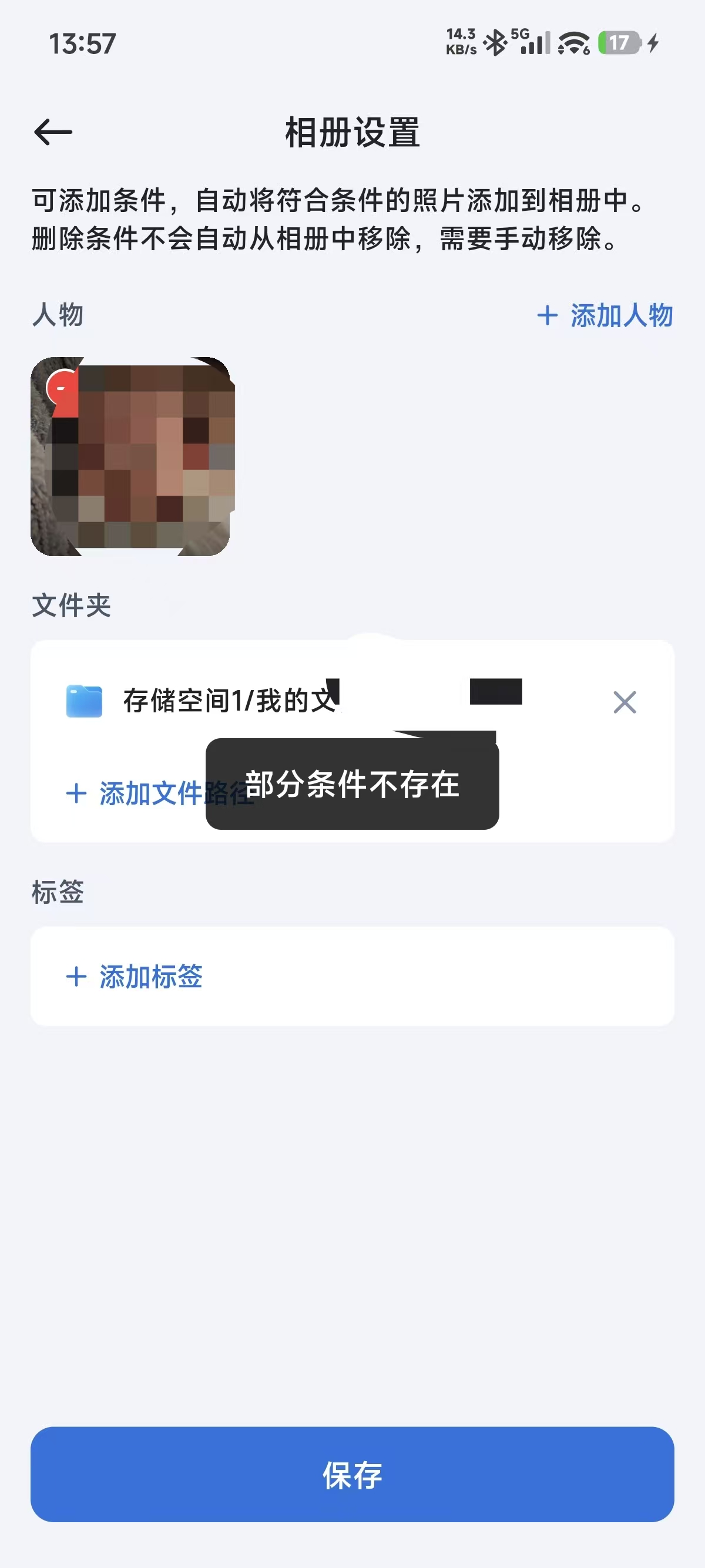
Task: Remove the 存储空间1 folder path
Action: [x=624, y=702]
